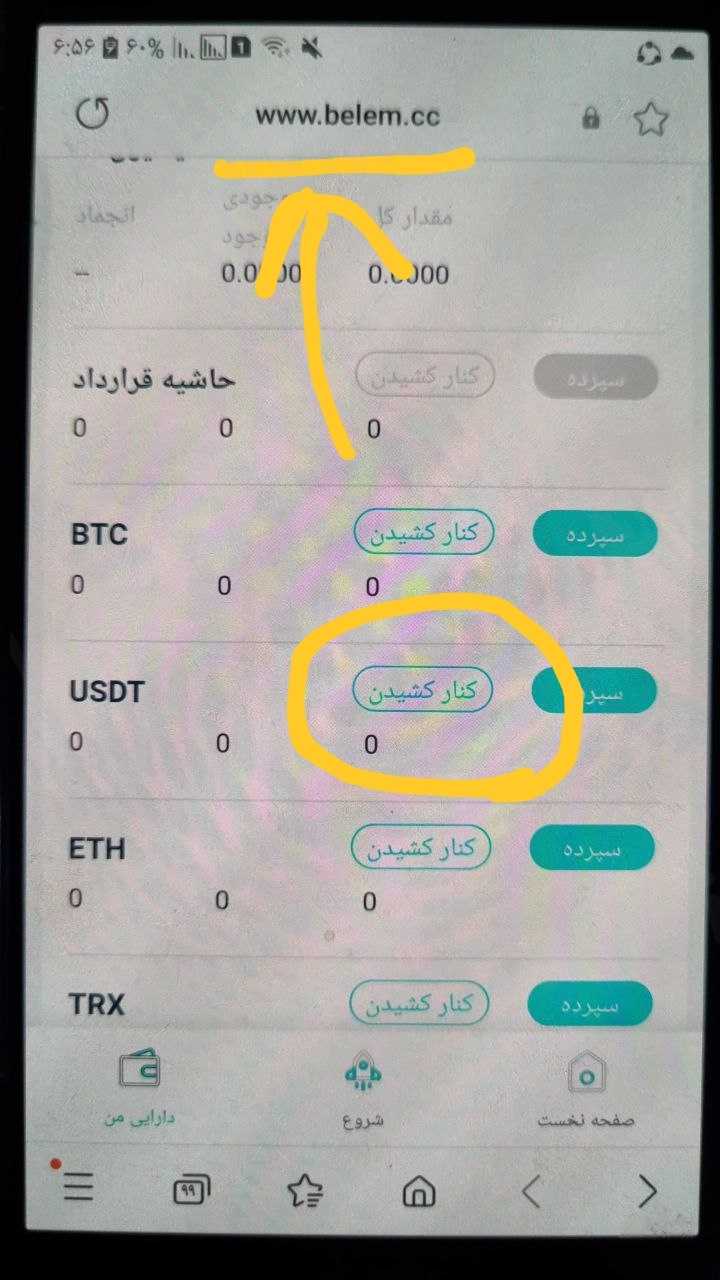Tap سپرده for USDT
Viewport: 720px width, 1280px height.
pyautogui.click(x=595, y=691)
